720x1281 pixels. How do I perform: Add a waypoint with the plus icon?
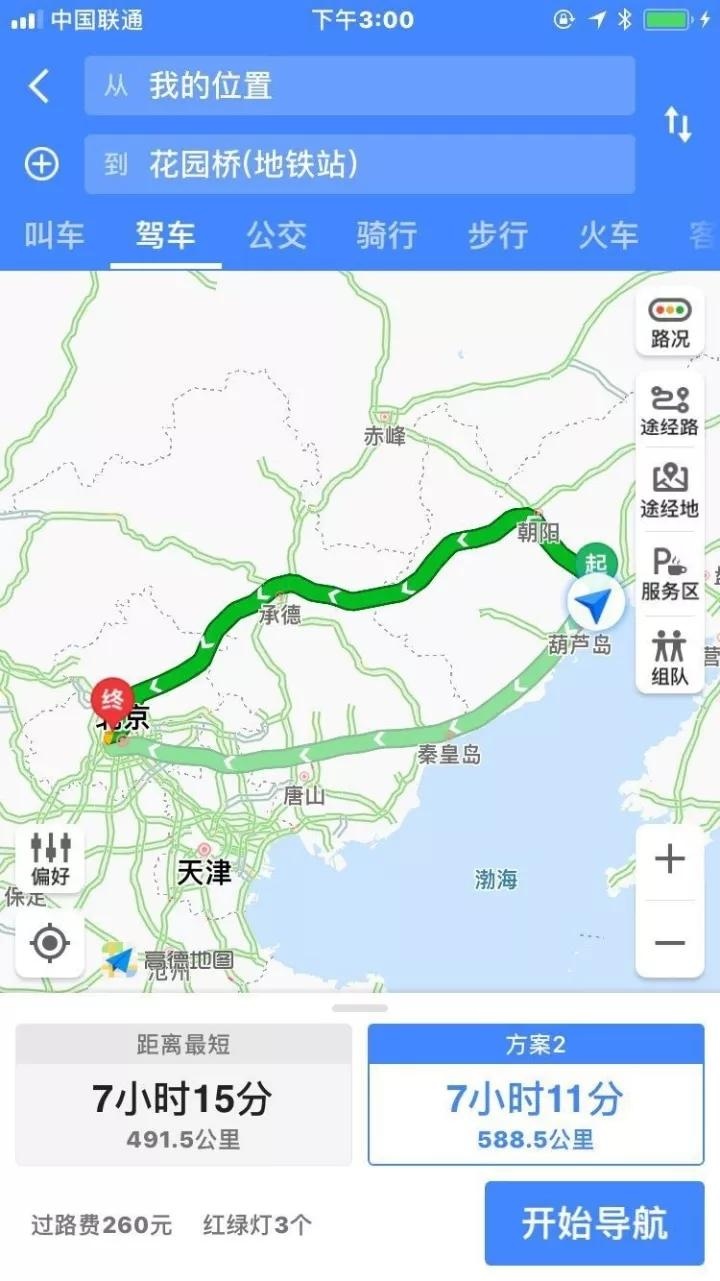pyautogui.click(x=41, y=164)
